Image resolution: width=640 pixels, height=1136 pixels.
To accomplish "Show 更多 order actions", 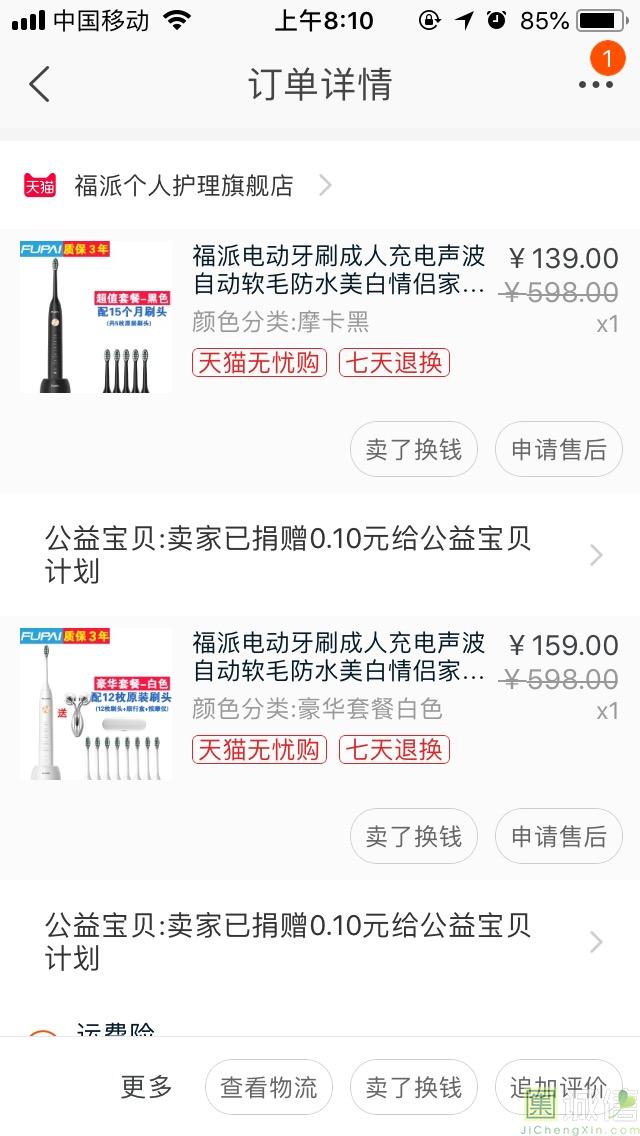I will [147, 1087].
